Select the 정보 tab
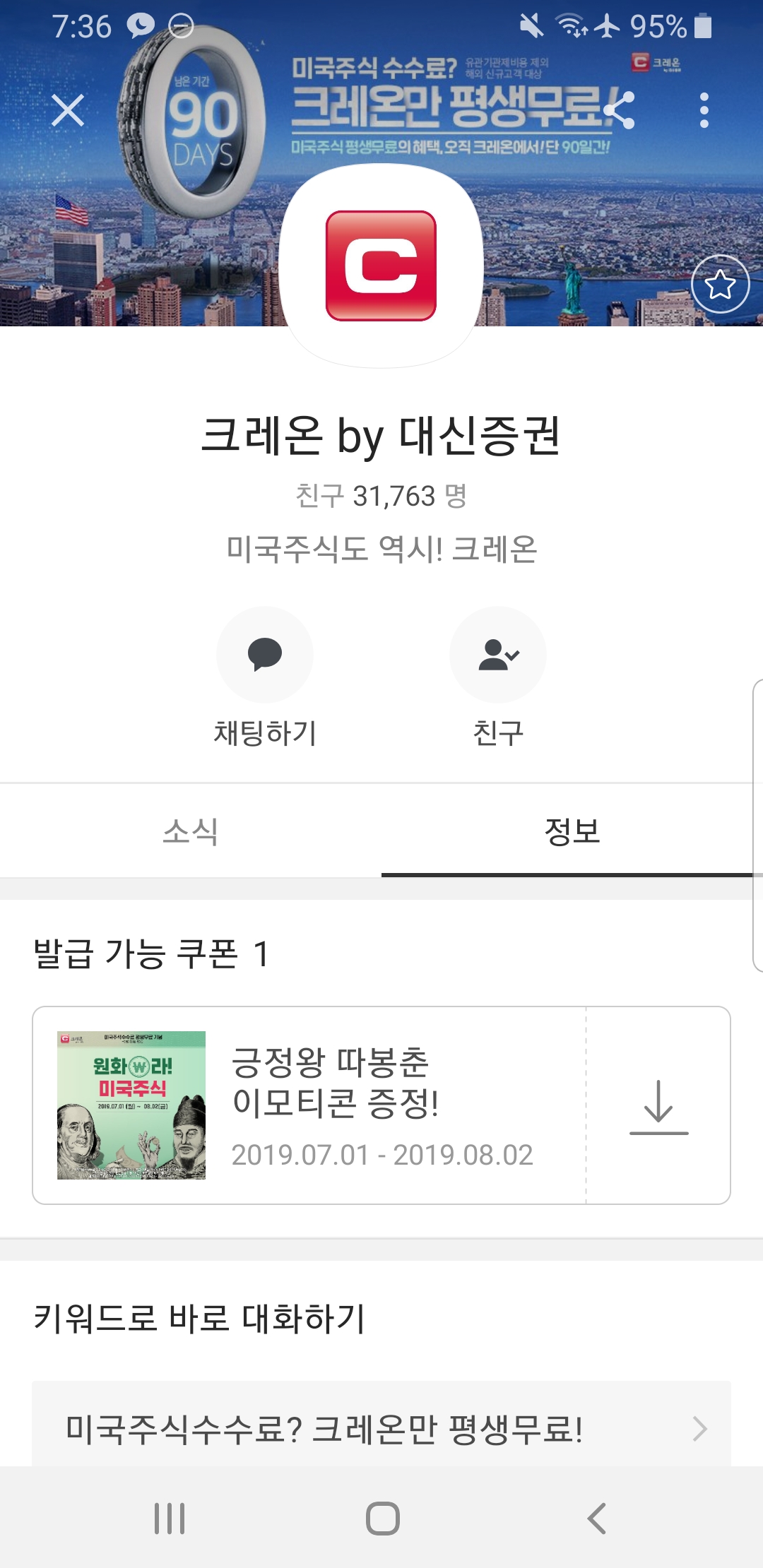 [572, 831]
